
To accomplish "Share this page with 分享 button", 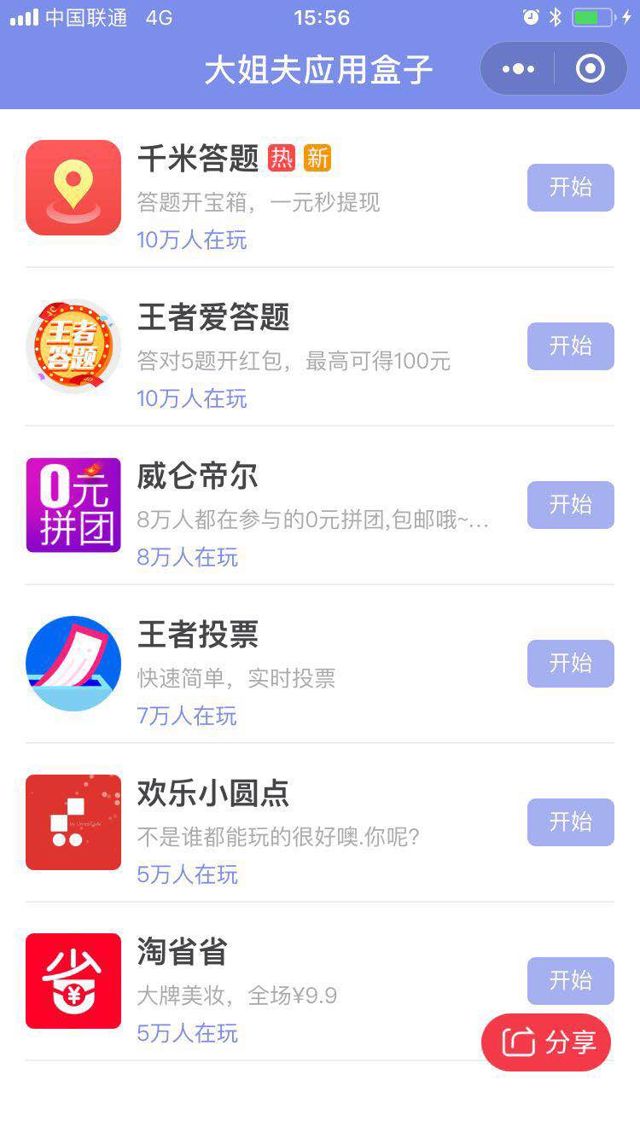I will point(546,1042).
